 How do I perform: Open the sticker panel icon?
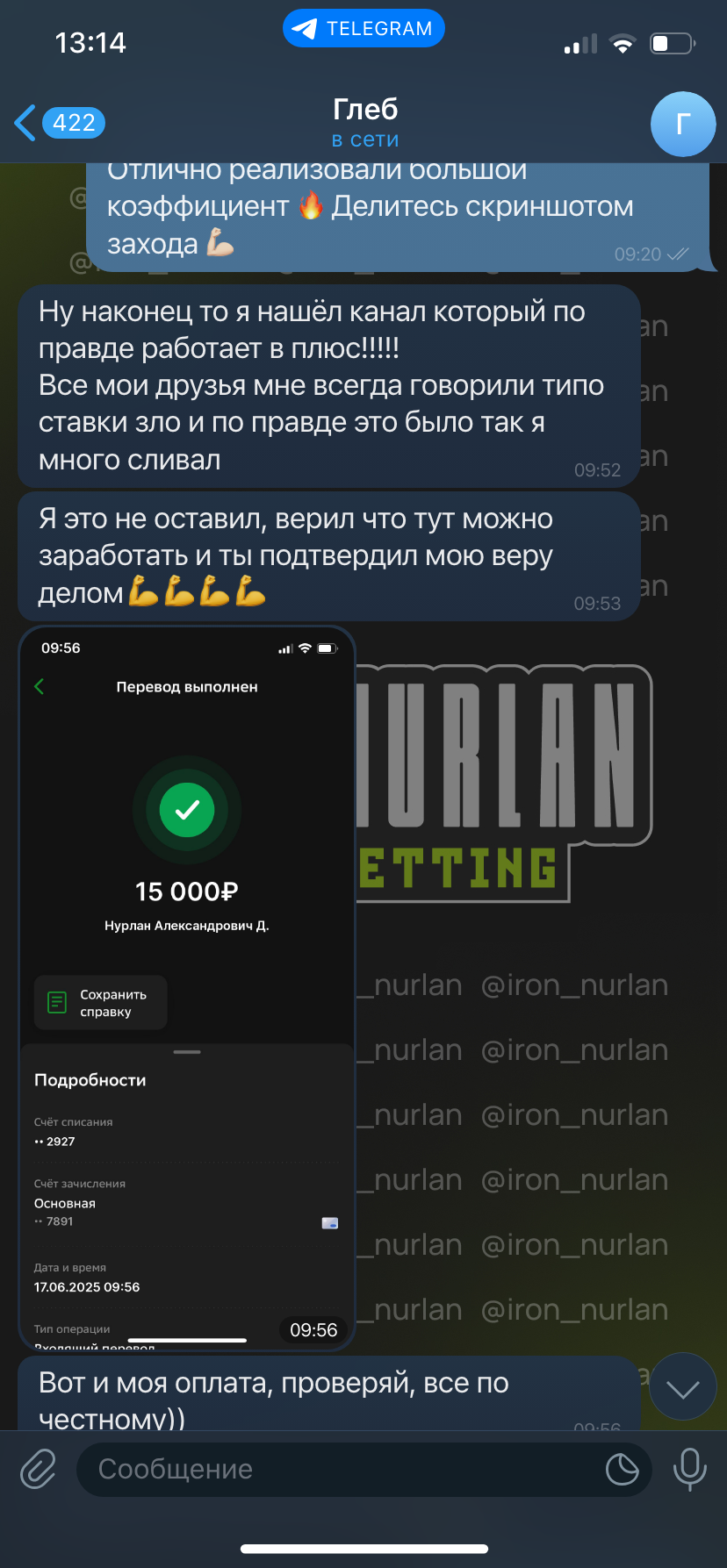[622, 1469]
